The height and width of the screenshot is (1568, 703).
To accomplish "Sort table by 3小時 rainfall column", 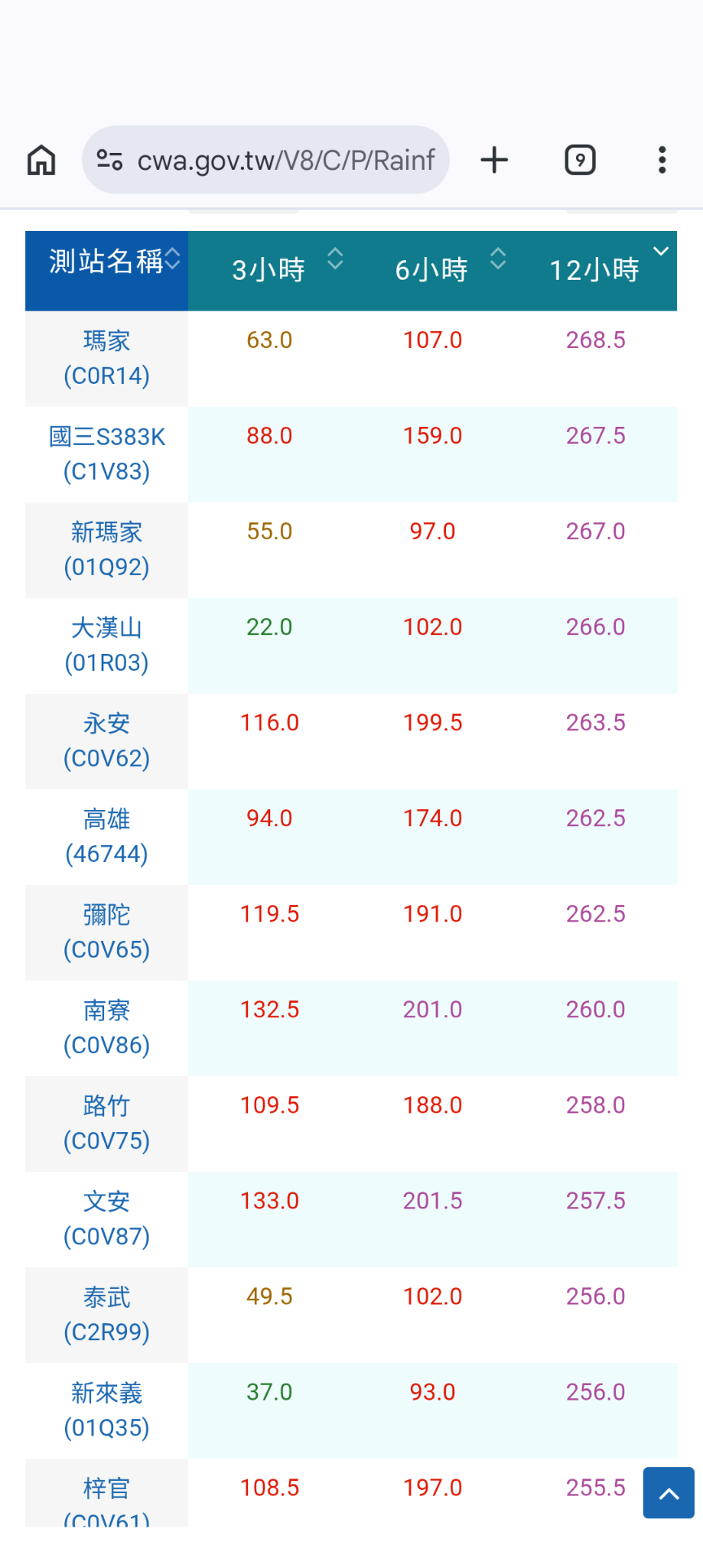I will point(269,271).
